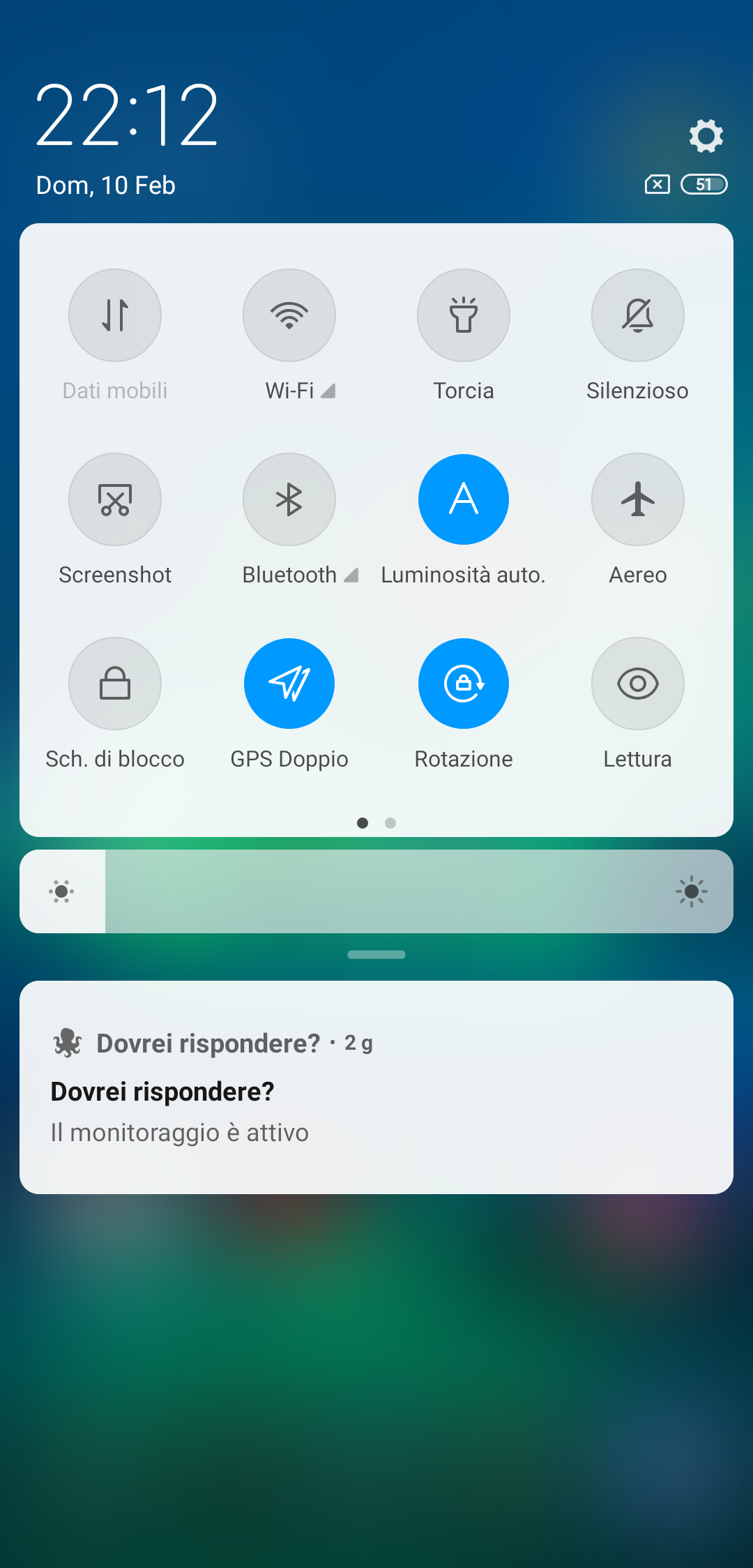Turn on Wi-Fi

point(289,315)
